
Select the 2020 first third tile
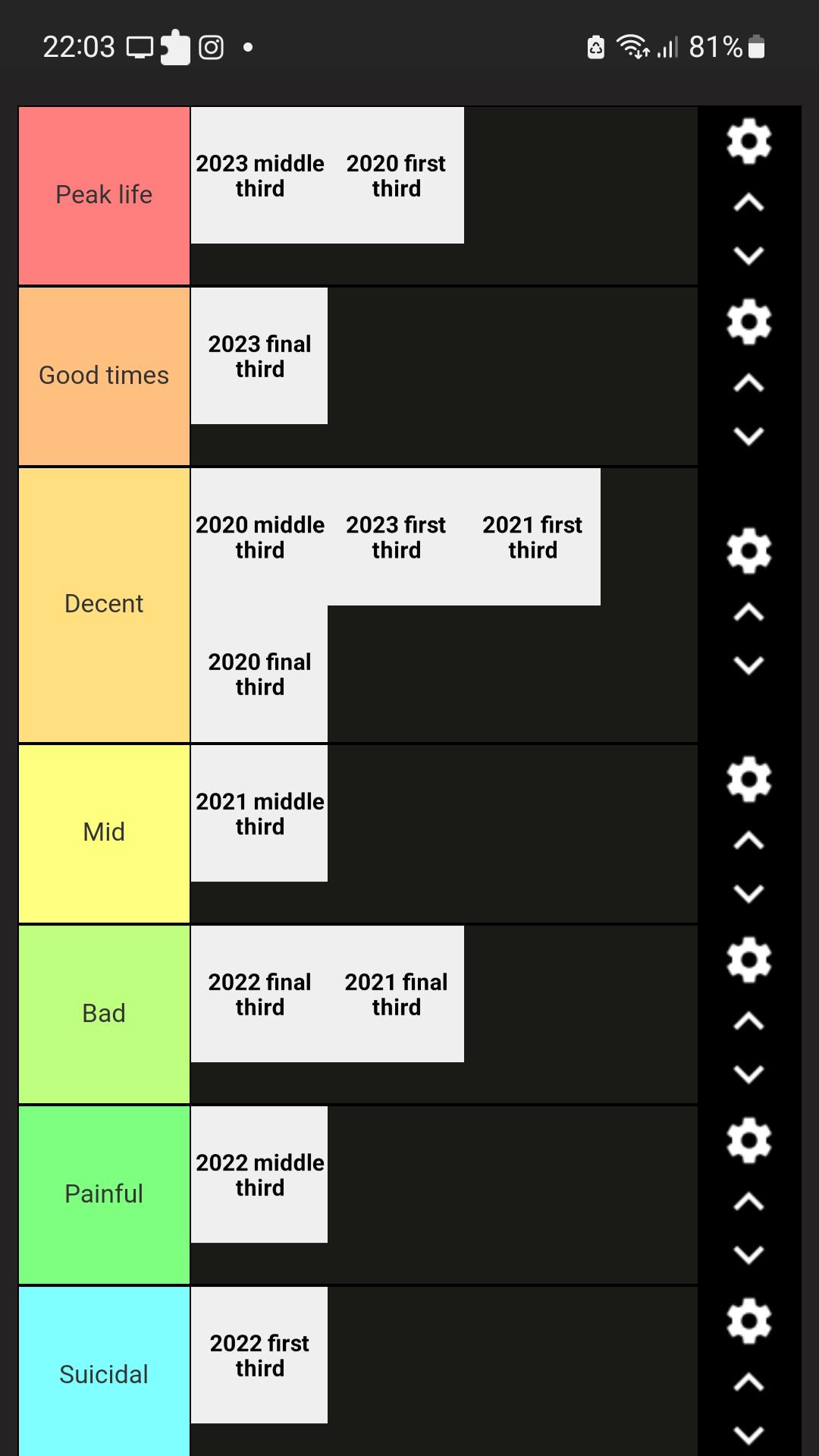click(396, 175)
